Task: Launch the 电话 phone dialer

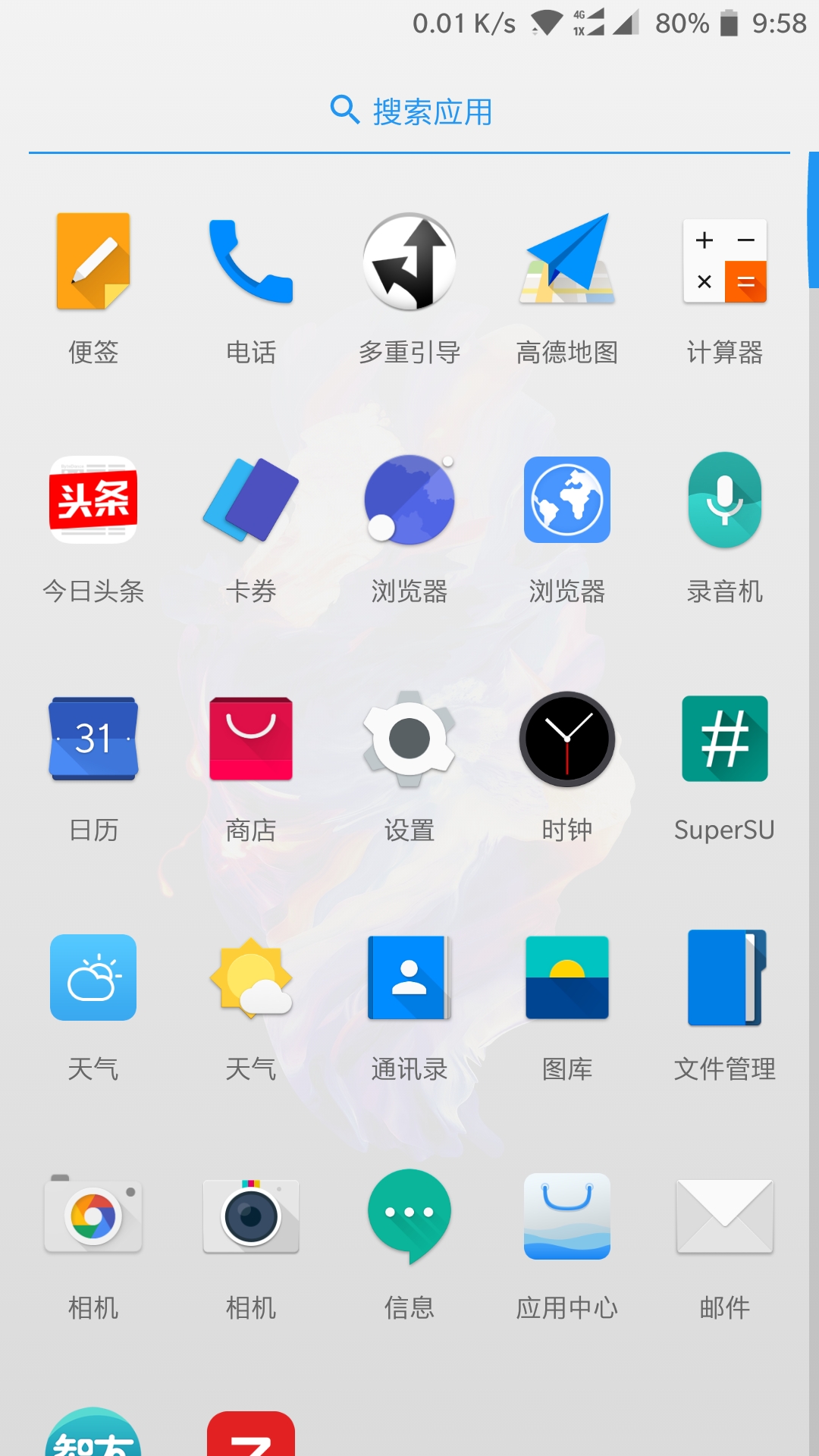Action: coord(250,262)
